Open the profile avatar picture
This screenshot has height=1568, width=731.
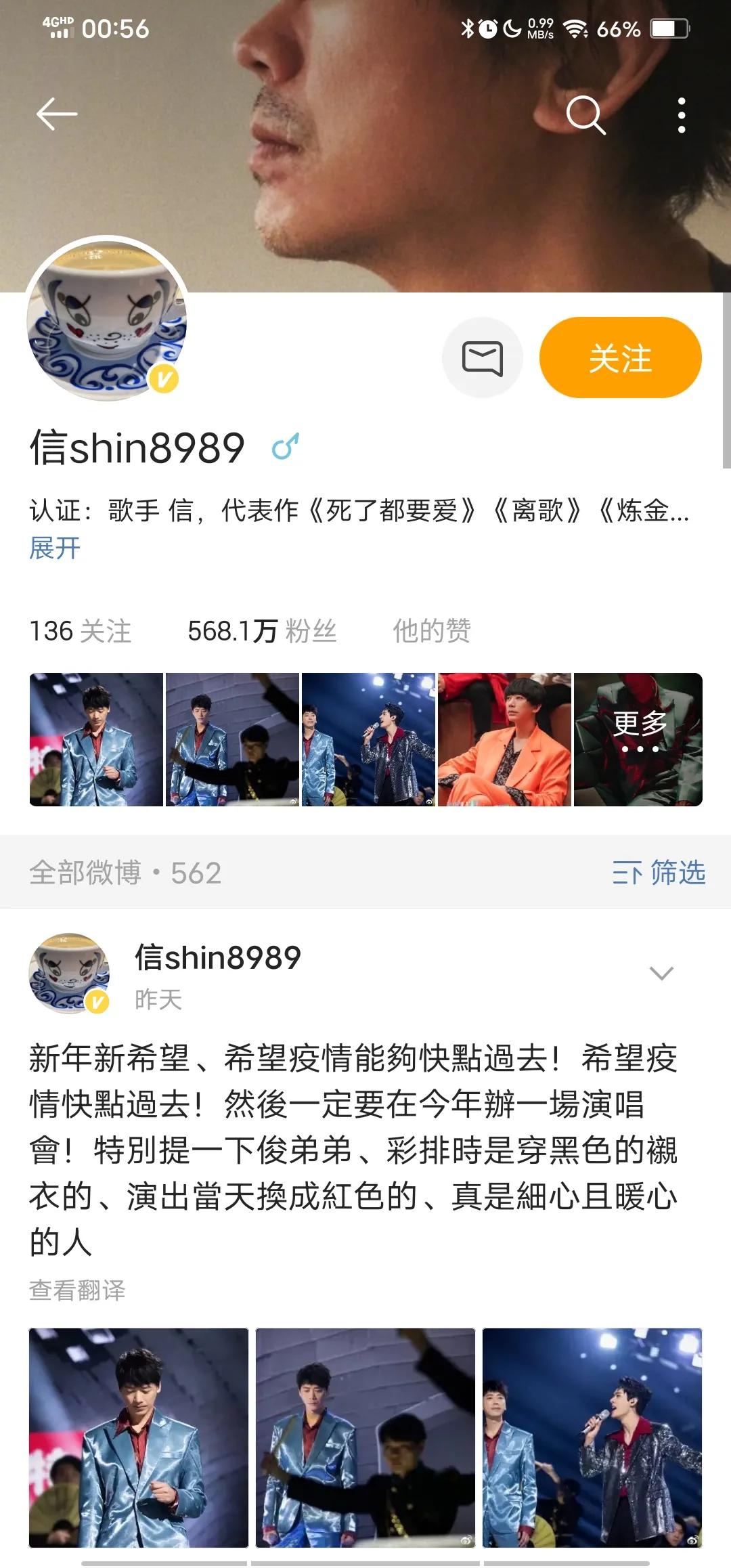[x=107, y=320]
